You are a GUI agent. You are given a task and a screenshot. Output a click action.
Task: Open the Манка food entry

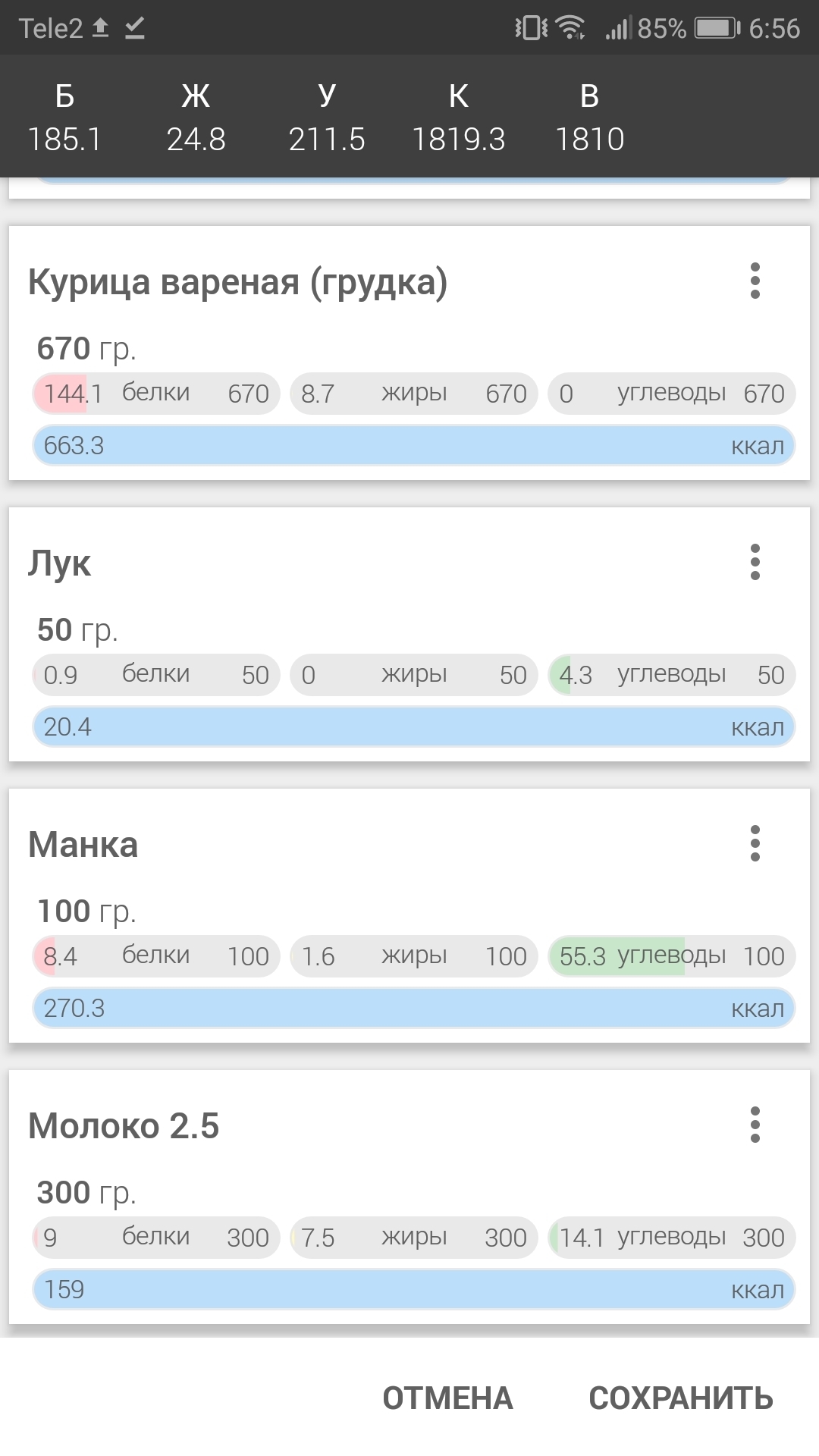click(83, 846)
